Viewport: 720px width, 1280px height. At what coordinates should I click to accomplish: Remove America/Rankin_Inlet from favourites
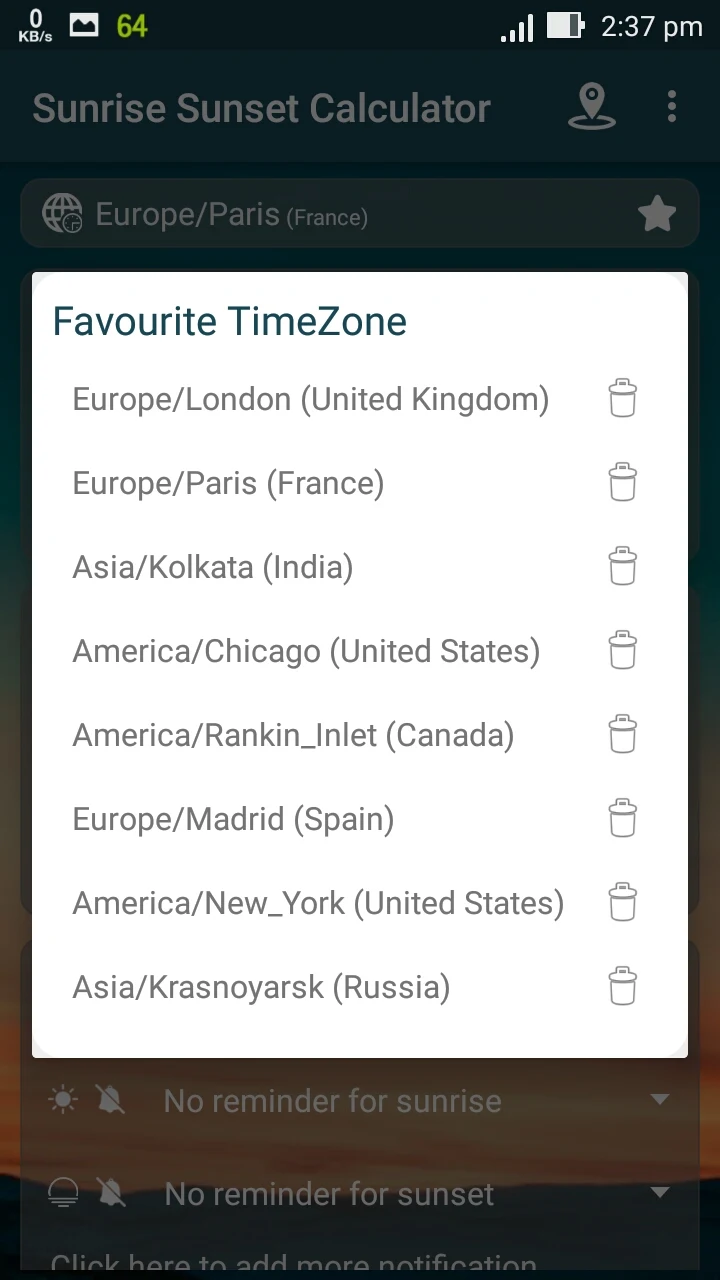coord(623,735)
